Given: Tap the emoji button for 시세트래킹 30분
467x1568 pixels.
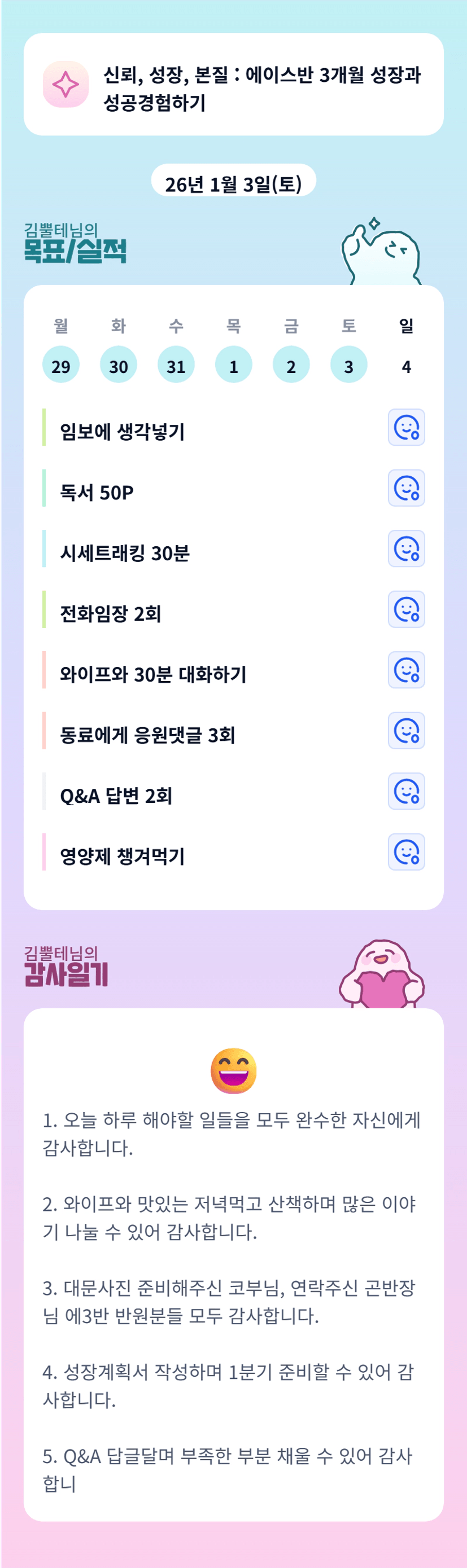Looking at the screenshot, I should point(406,548).
